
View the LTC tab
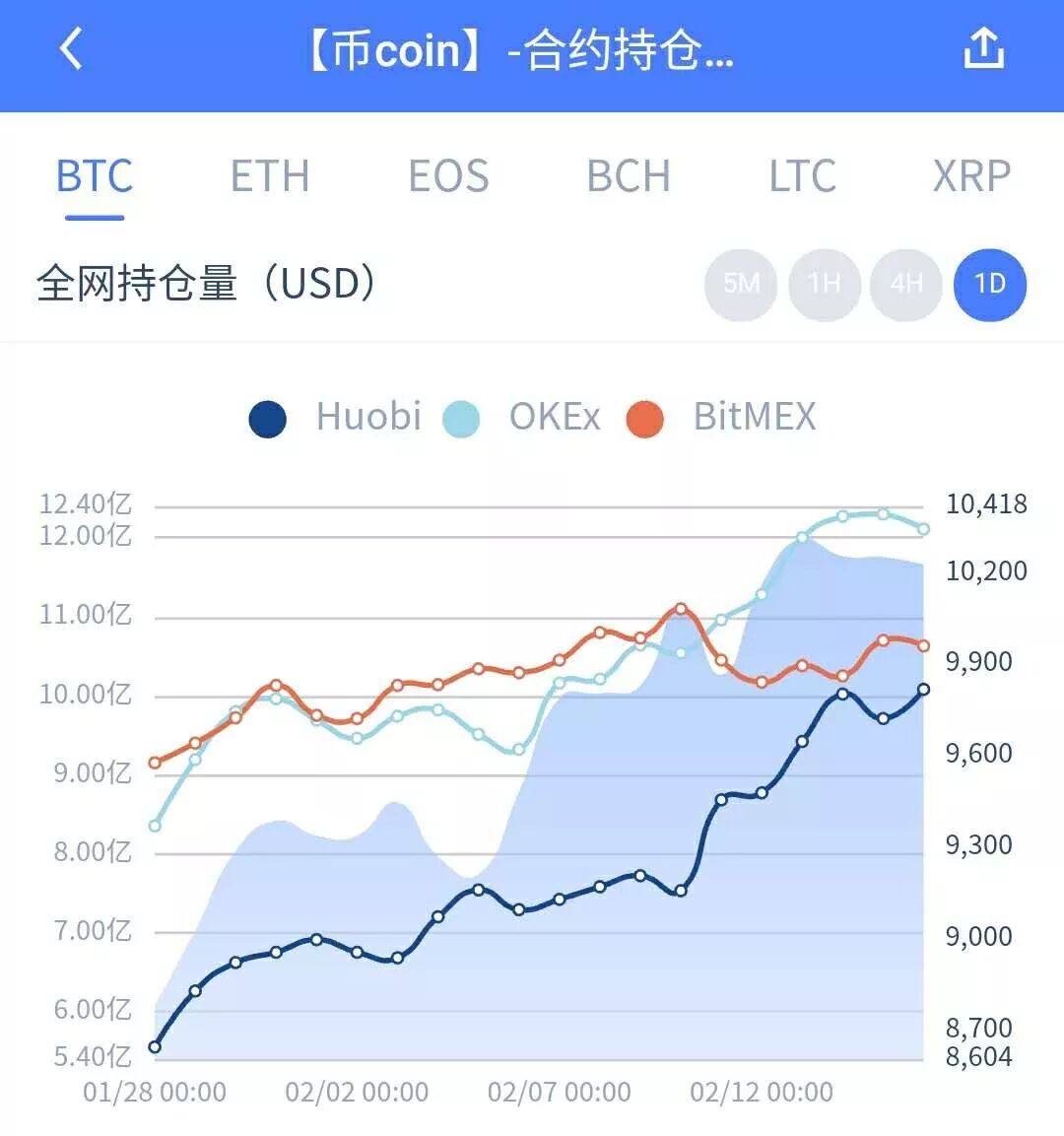pos(802,177)
